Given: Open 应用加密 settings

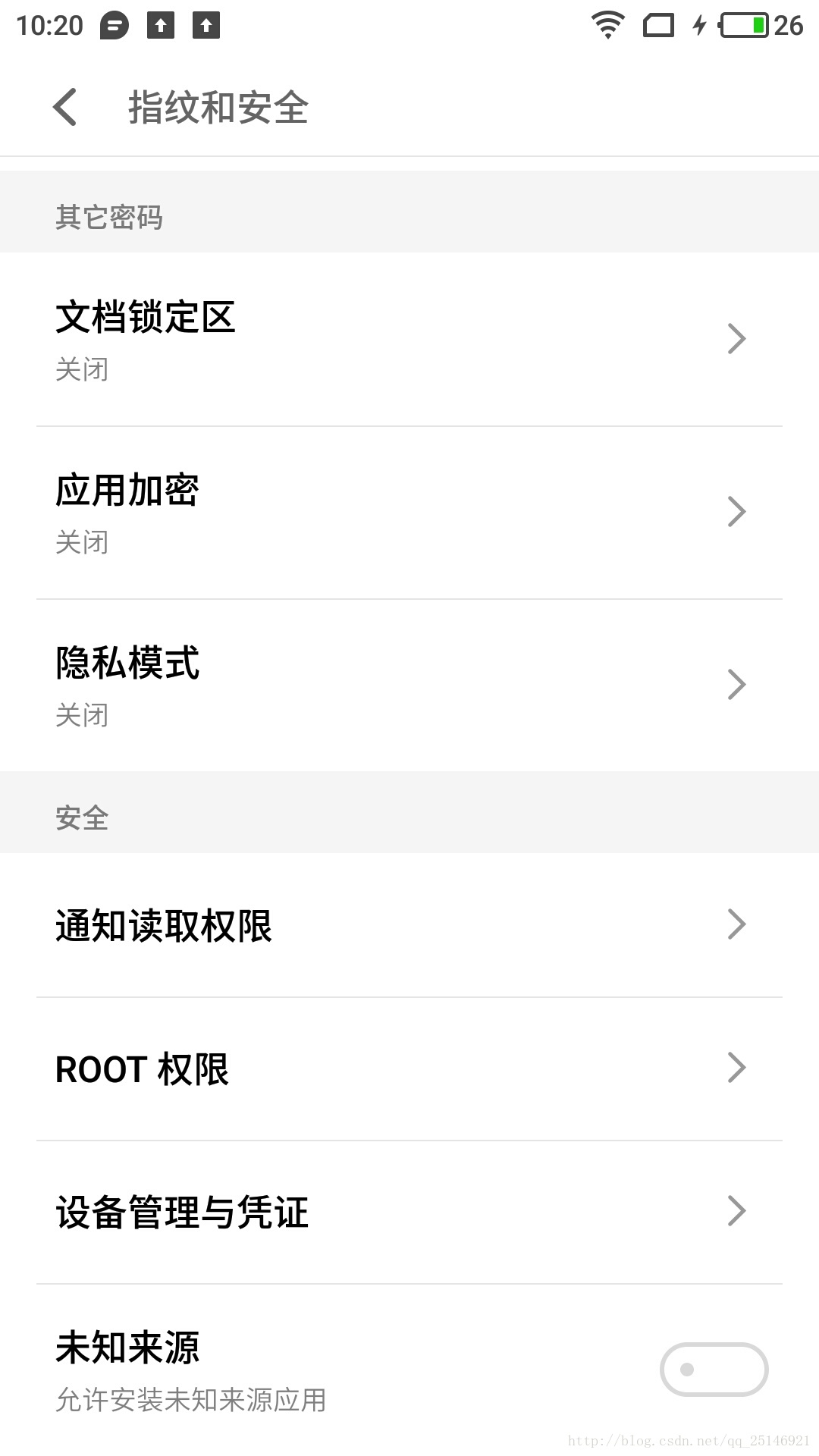Looking at the screenshot, I should [x=409, y=513].
